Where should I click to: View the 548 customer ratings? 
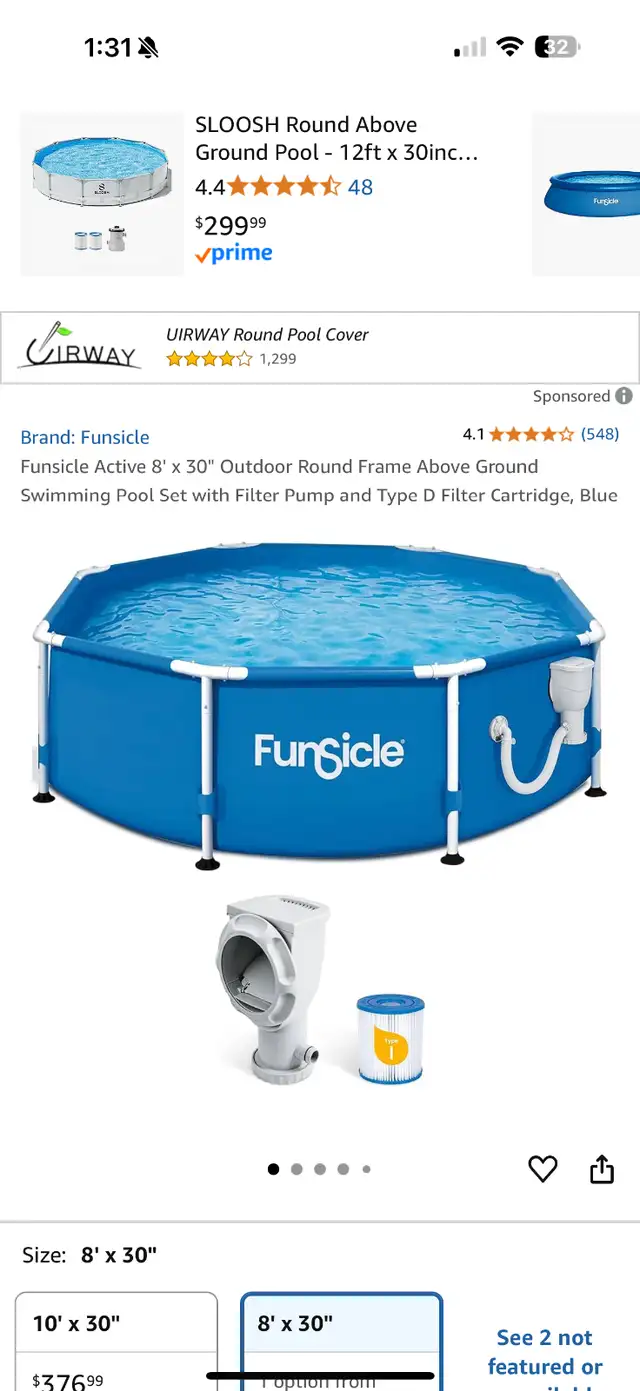[600, 434]
